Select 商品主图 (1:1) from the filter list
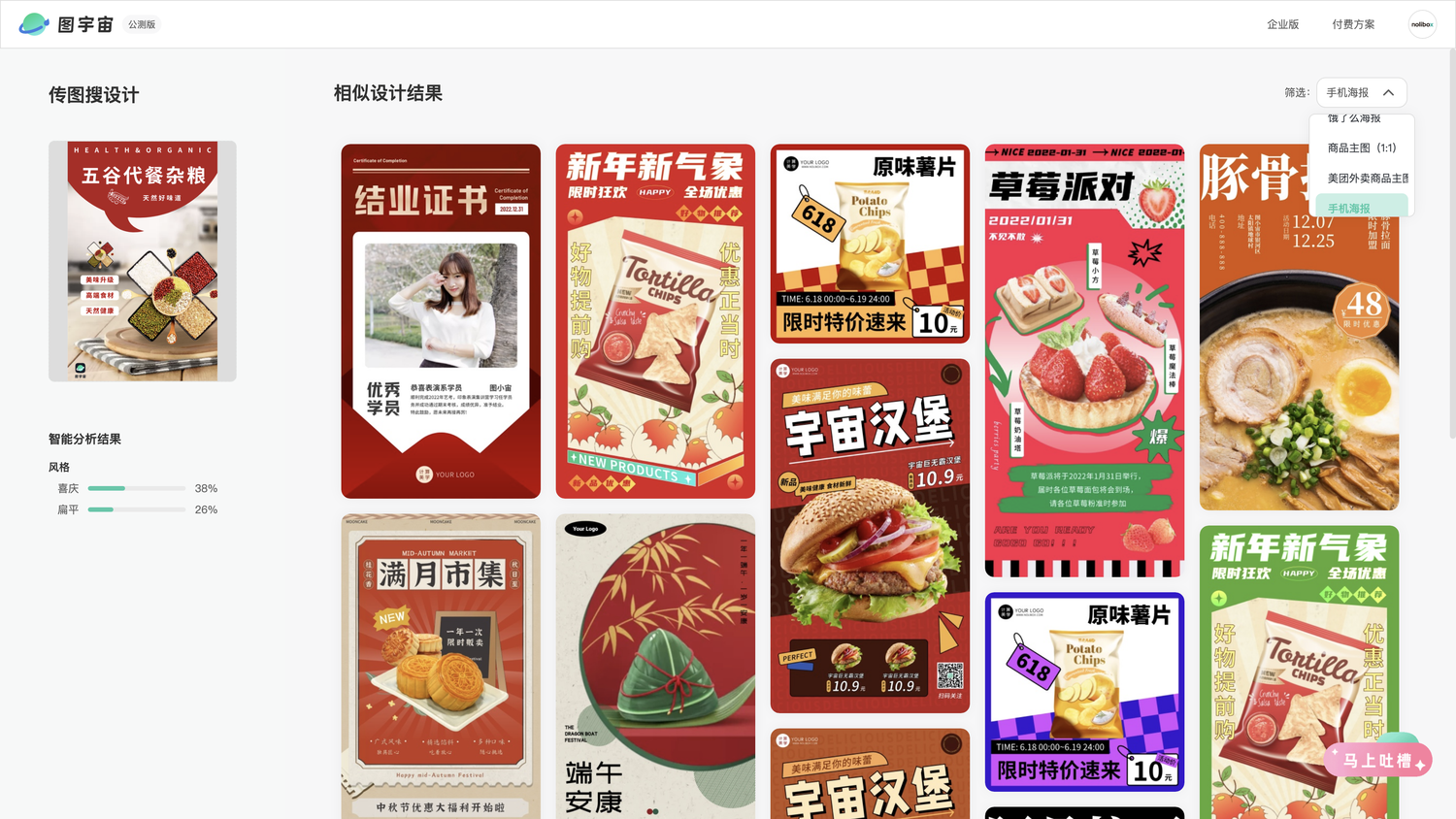1456x819 pixels. [x=1361, y=147]
